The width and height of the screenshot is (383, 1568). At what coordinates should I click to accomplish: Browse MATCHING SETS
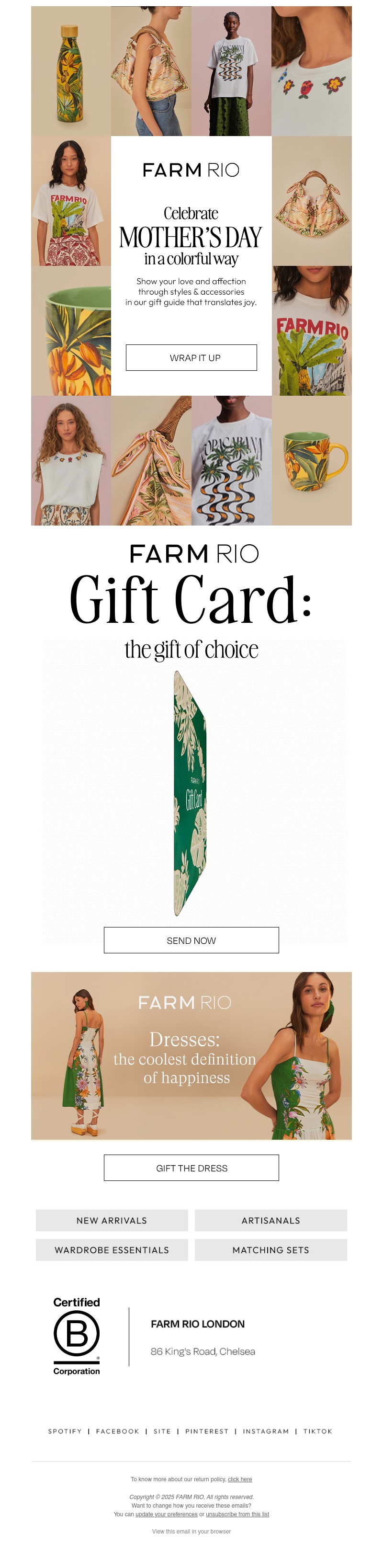coord(270,1249)
